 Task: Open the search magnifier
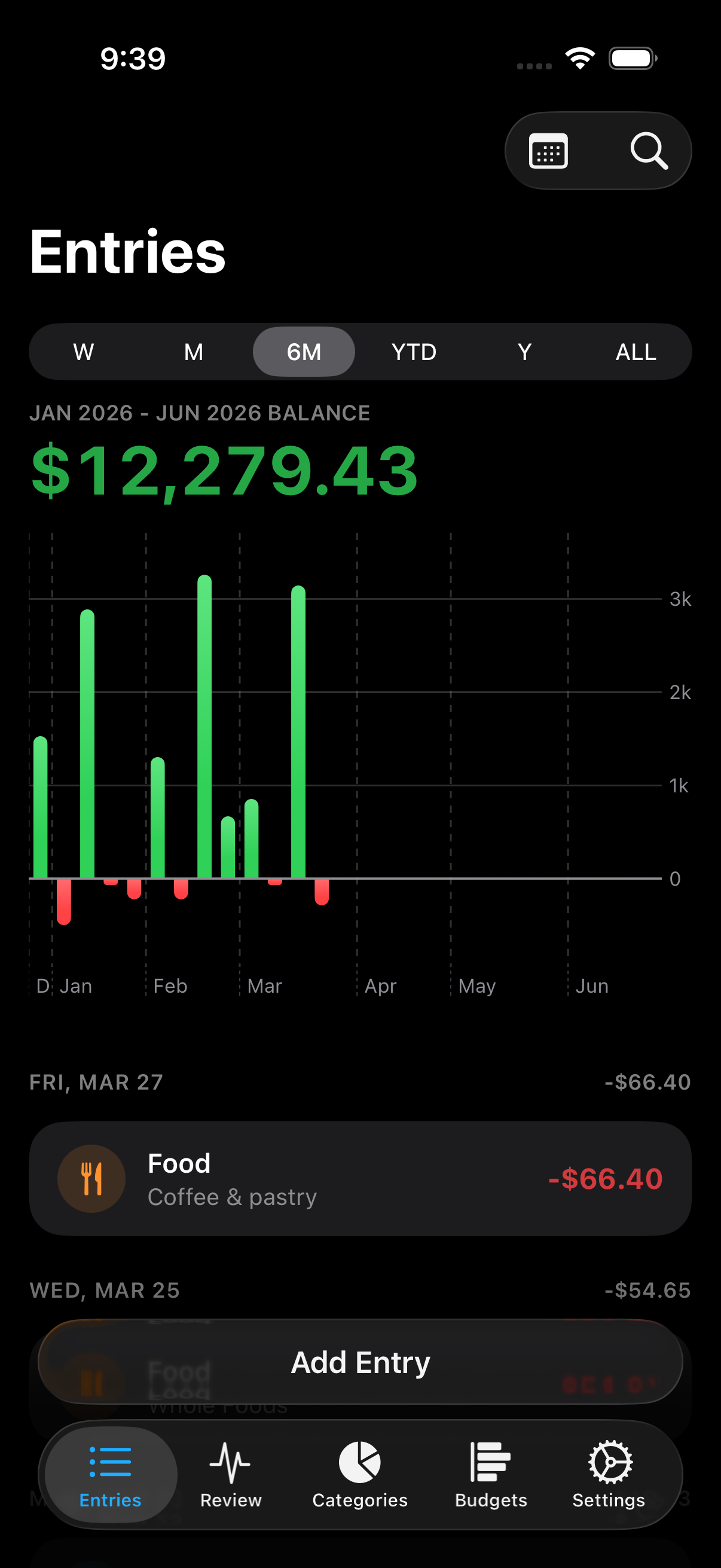(649, 151)
